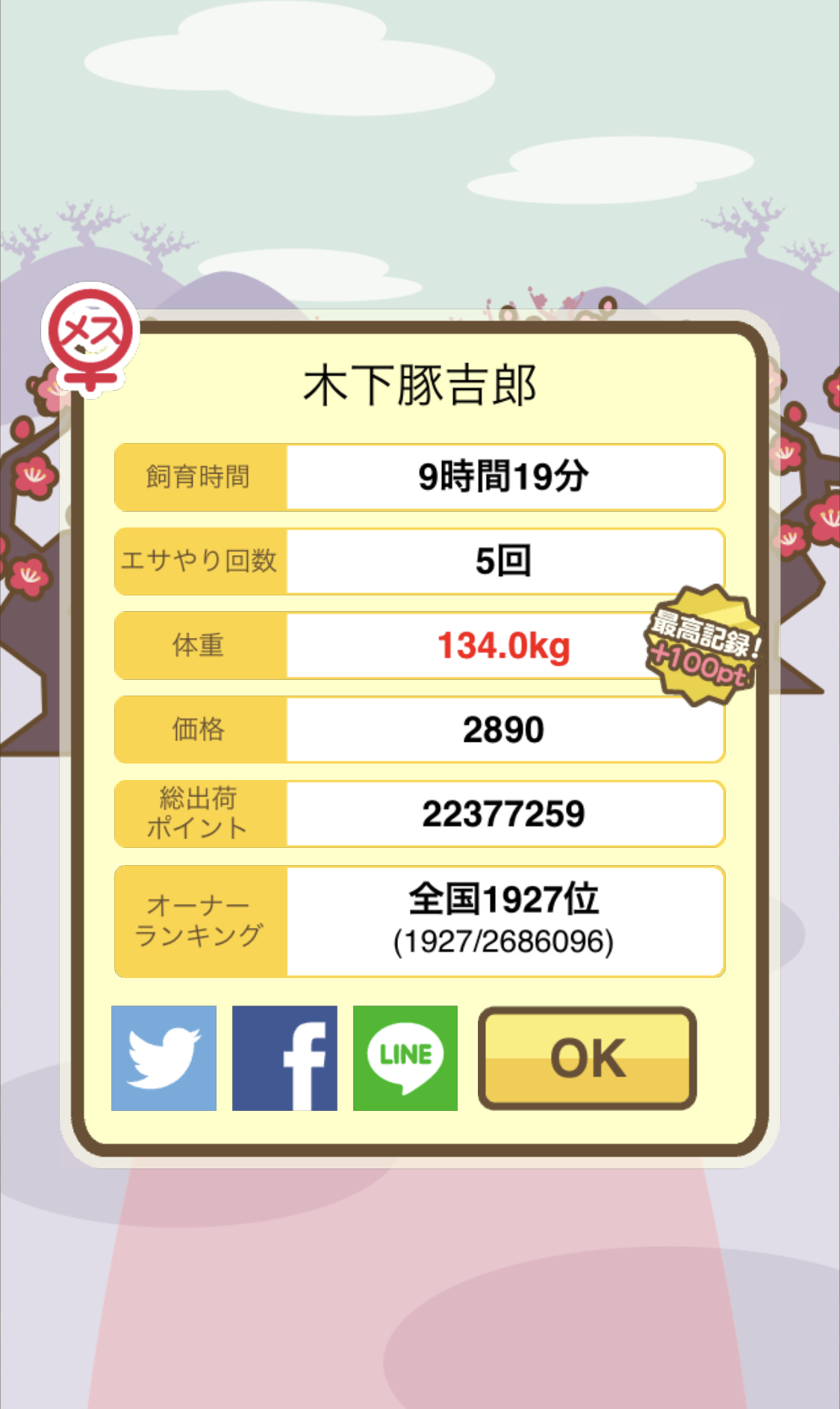
Task: Tap OK to close the result dialog
Action: [588, 1058]
